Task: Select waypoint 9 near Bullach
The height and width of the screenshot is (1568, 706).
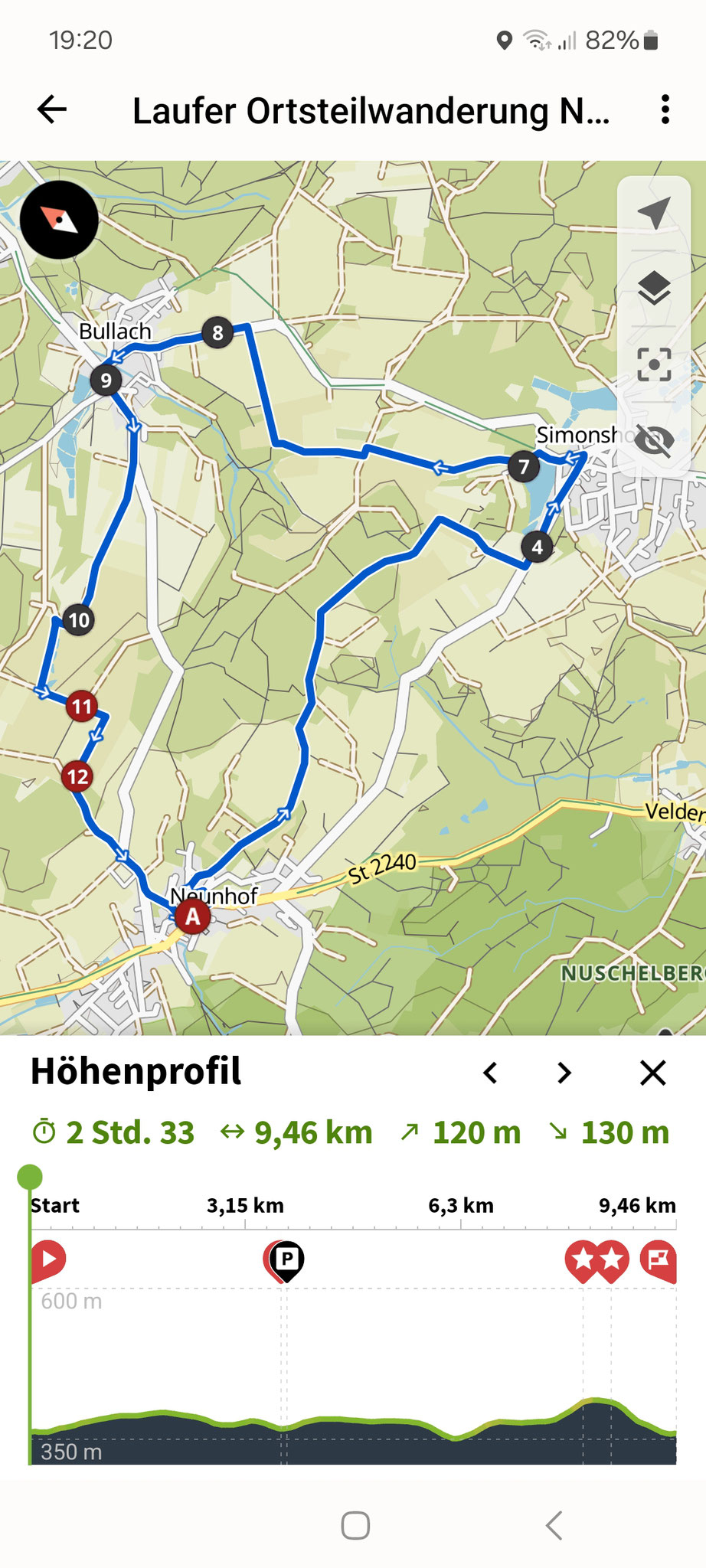Action: coord(106,380)
